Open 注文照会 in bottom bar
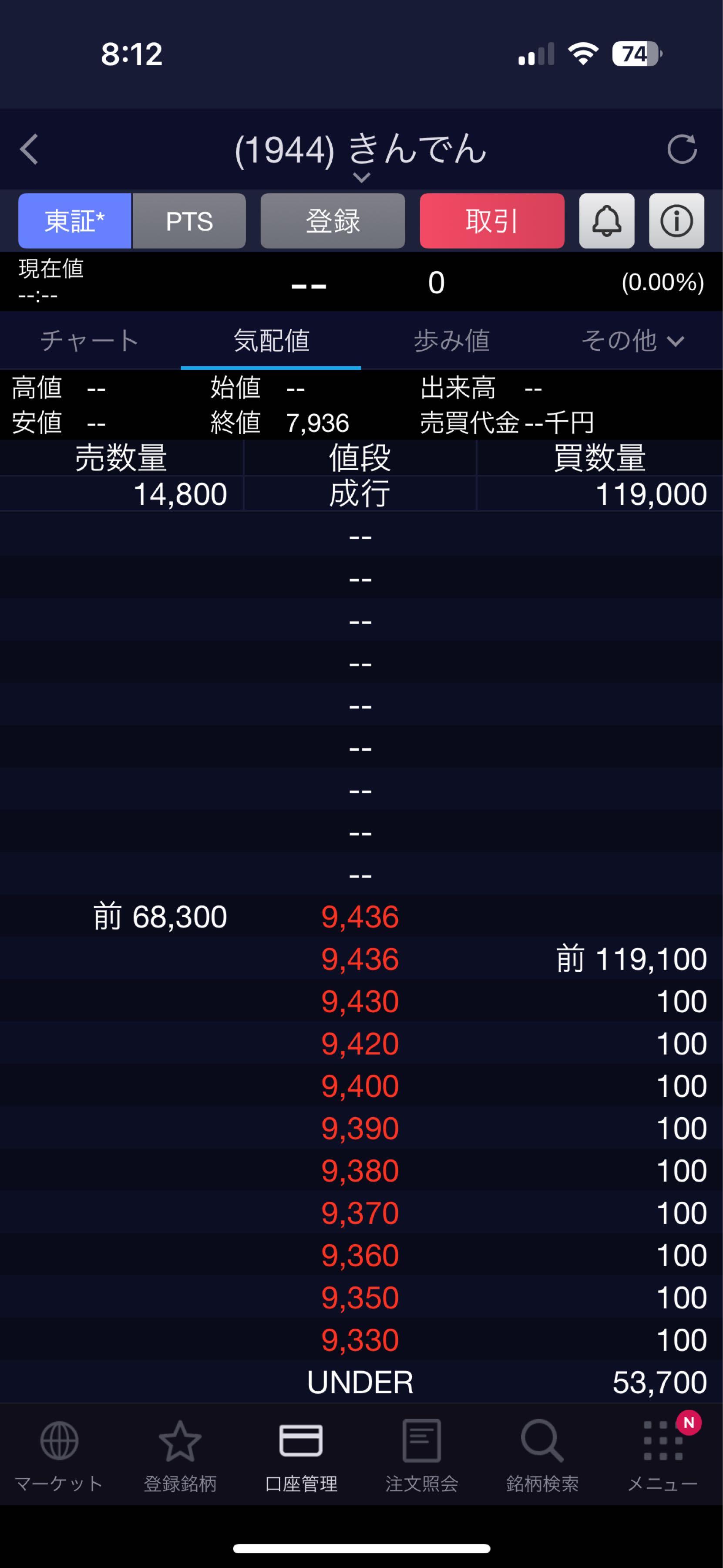 pos(421,1455)
